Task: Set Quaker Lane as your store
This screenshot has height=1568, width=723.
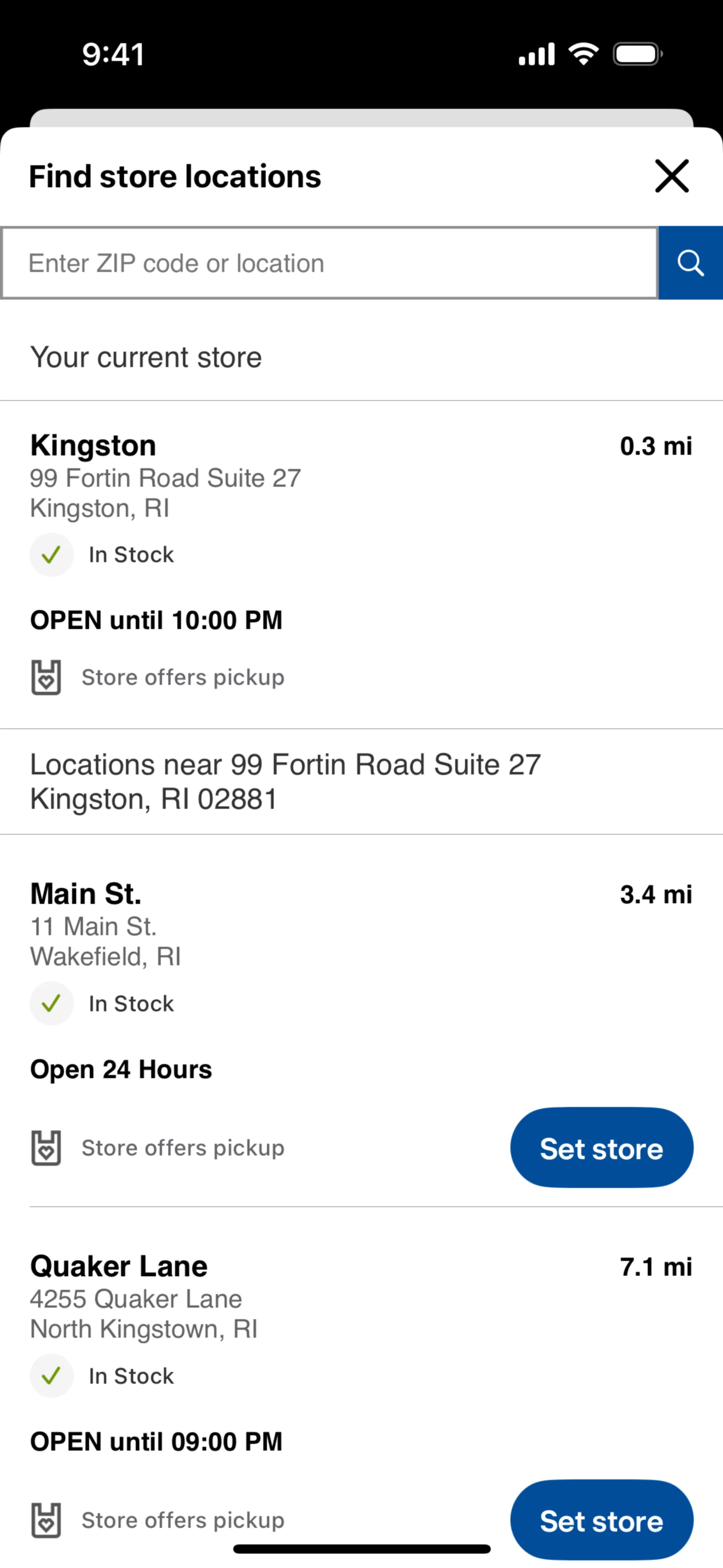Action: tap(601, 1521)
